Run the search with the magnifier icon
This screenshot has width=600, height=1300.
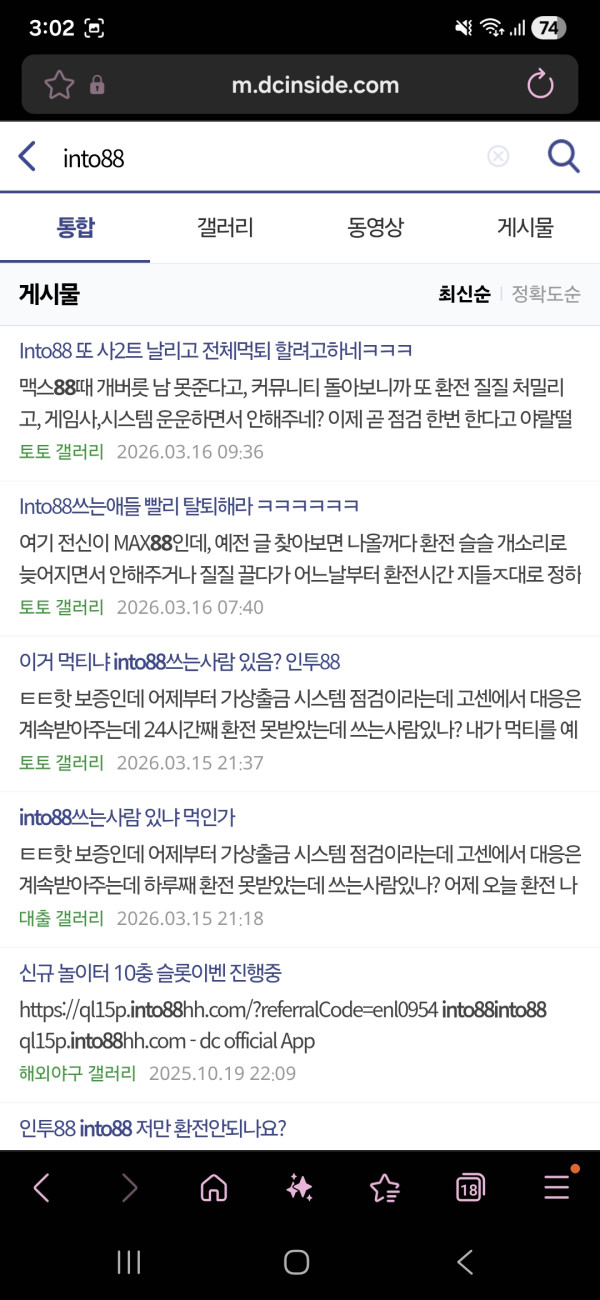point(563,156)
